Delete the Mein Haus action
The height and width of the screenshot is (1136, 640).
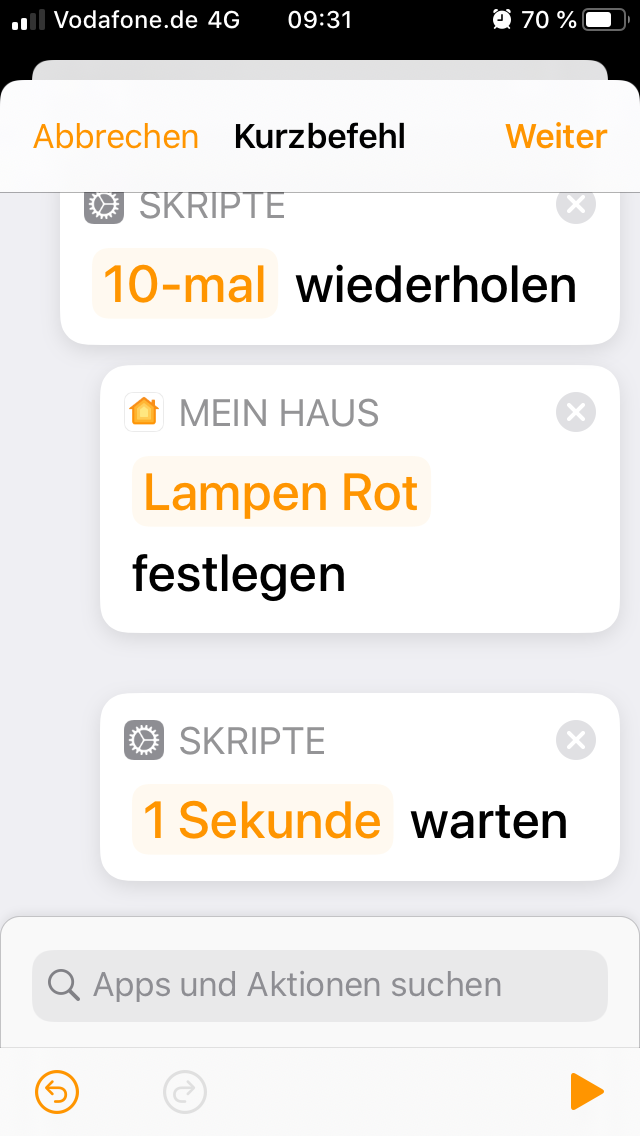[x=575, y=412]
